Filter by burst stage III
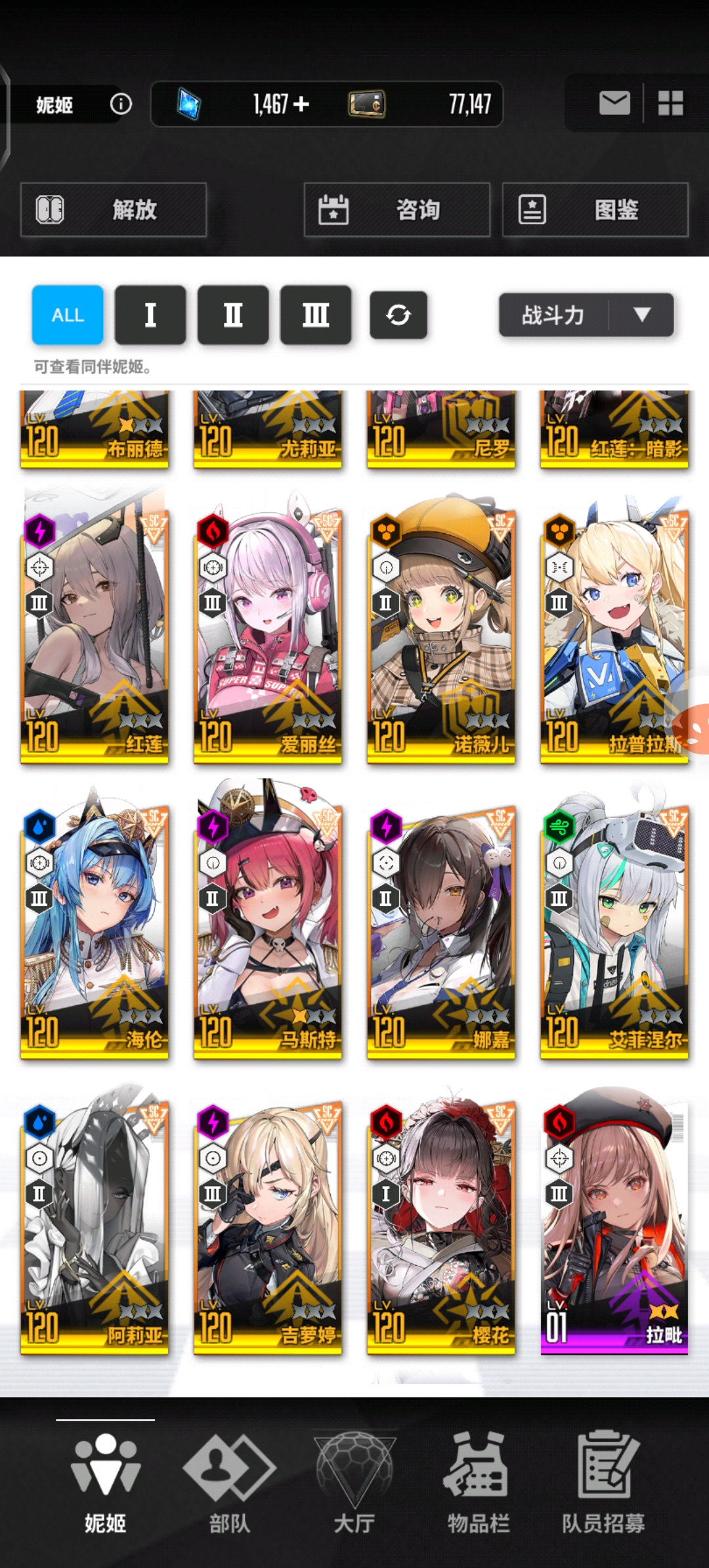This screenshot has width=709, height=1568. [x=316, y=315]
